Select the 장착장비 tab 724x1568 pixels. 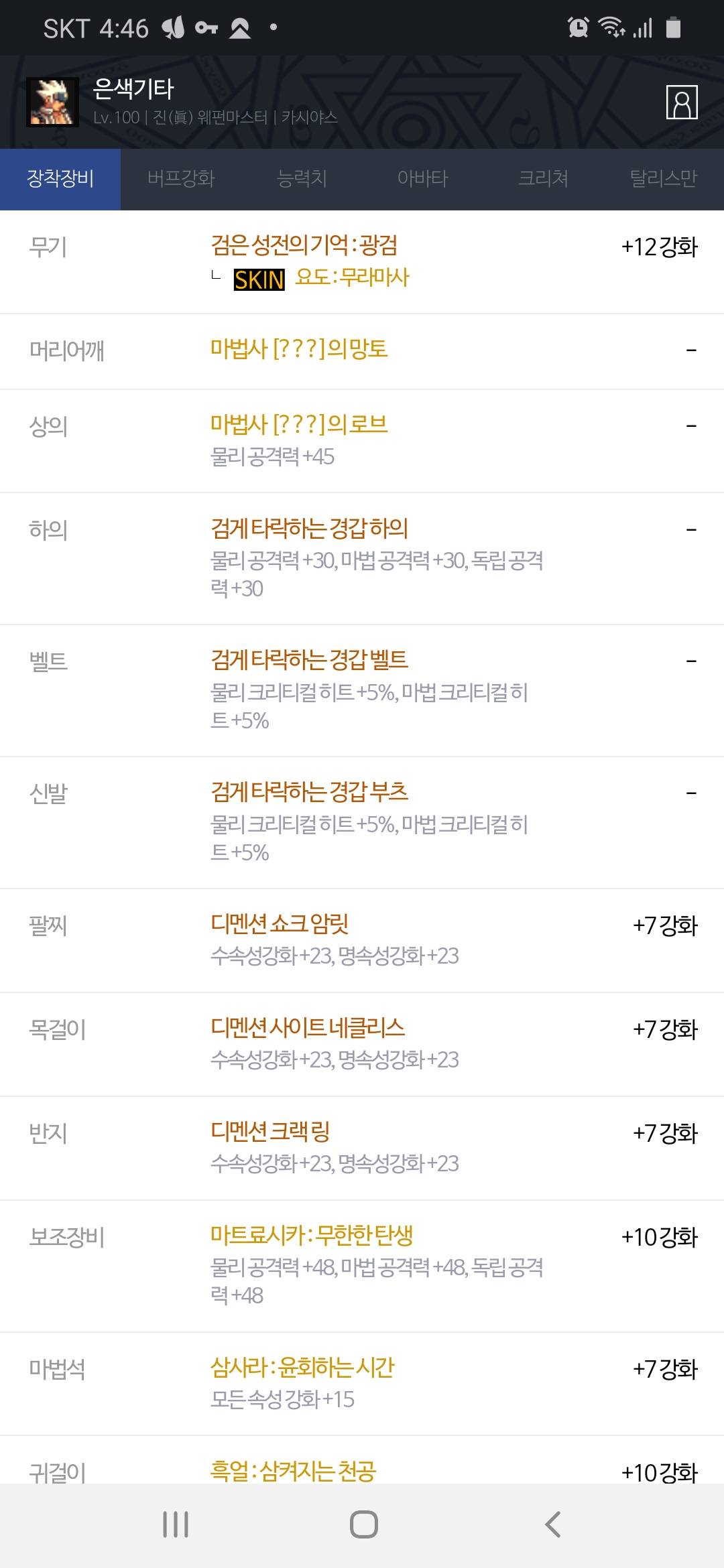click(60, 179)
